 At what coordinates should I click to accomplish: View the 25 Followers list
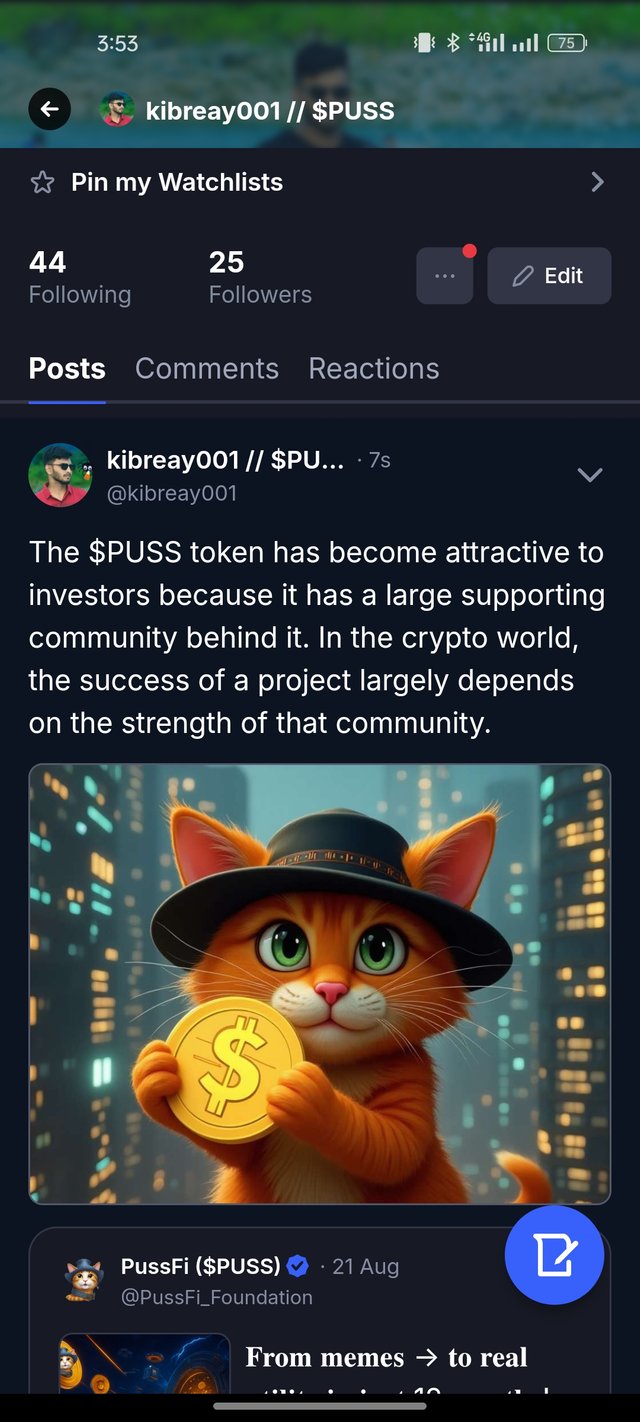(x=260, y=277)
